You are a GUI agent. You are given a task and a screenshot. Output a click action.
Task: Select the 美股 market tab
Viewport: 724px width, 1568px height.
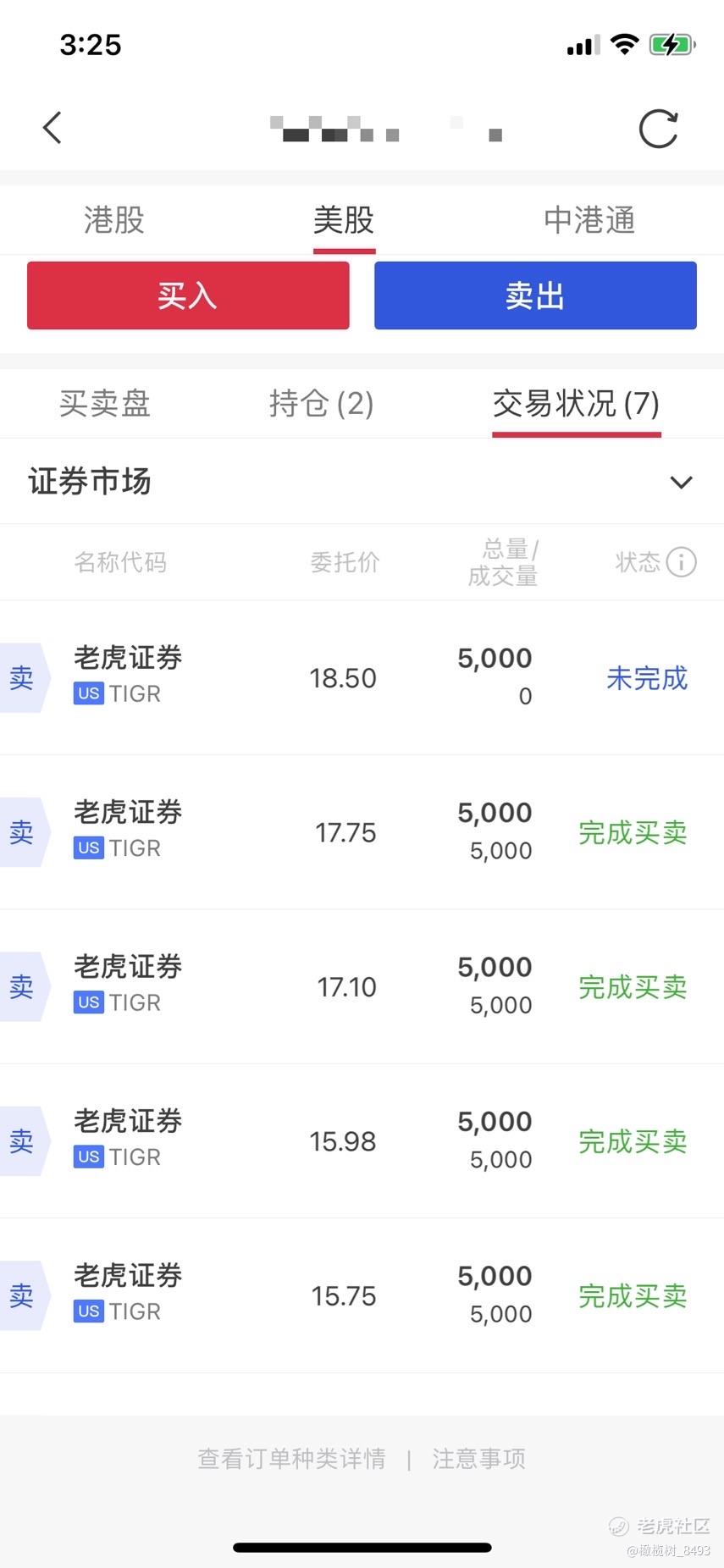pos(344,220)
